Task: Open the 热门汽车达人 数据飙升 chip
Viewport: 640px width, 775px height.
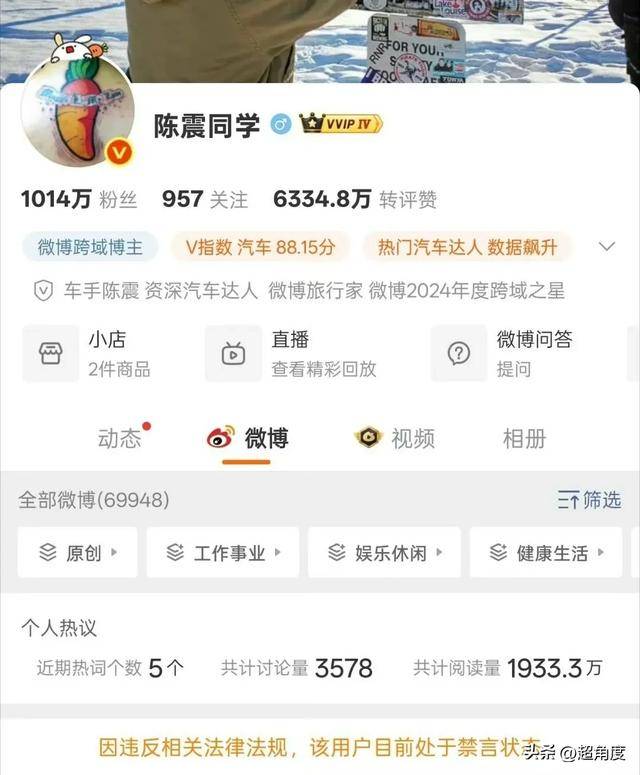Action: (x=466, y=247)
